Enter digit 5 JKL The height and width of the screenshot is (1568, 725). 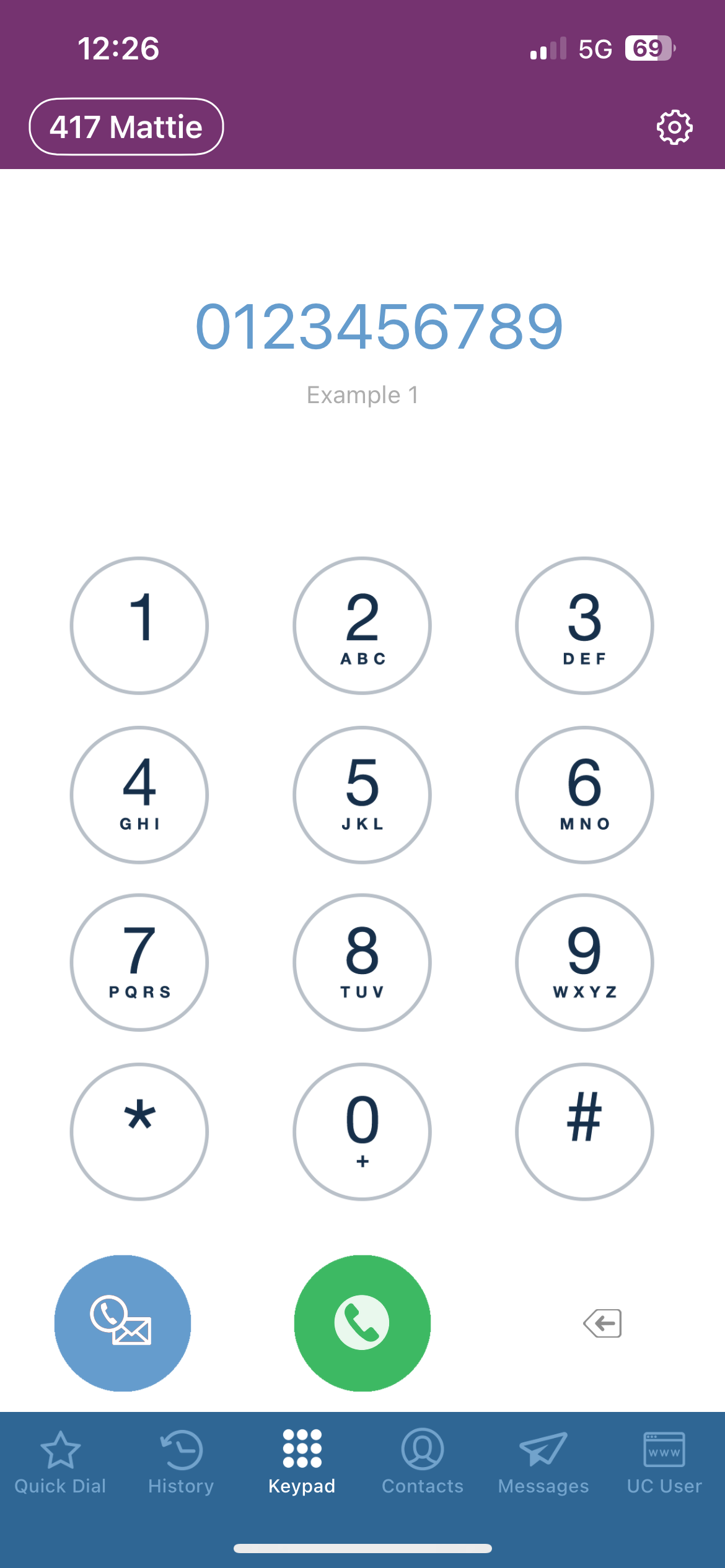coord(362,795)
